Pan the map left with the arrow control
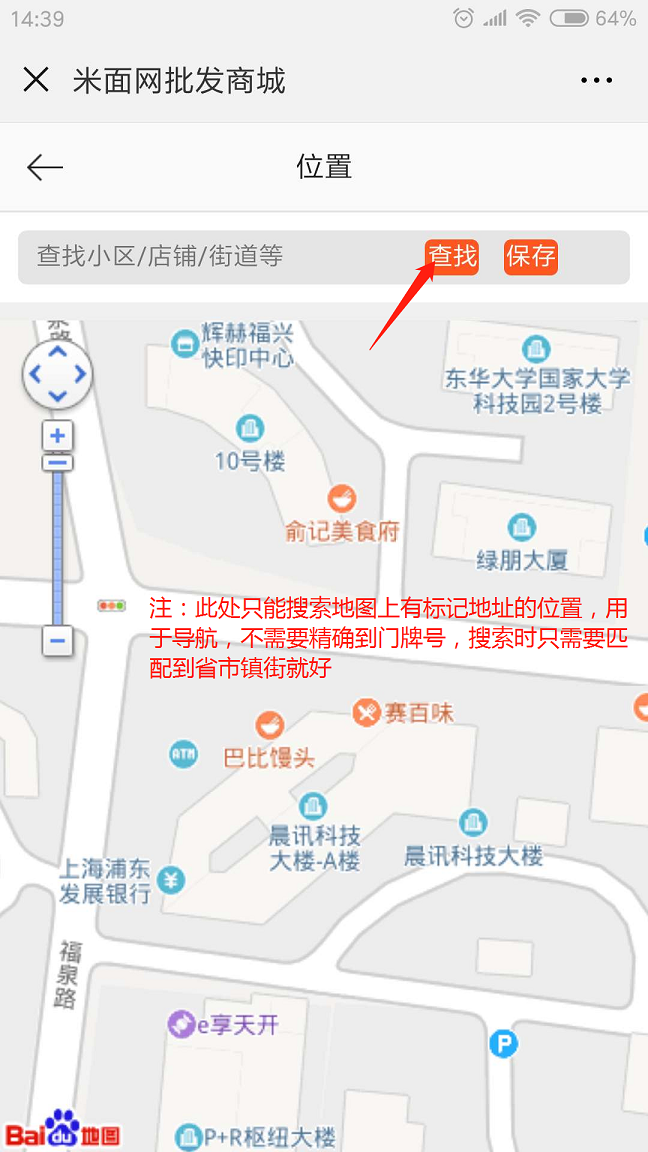648x1152 pixels. 35,375
